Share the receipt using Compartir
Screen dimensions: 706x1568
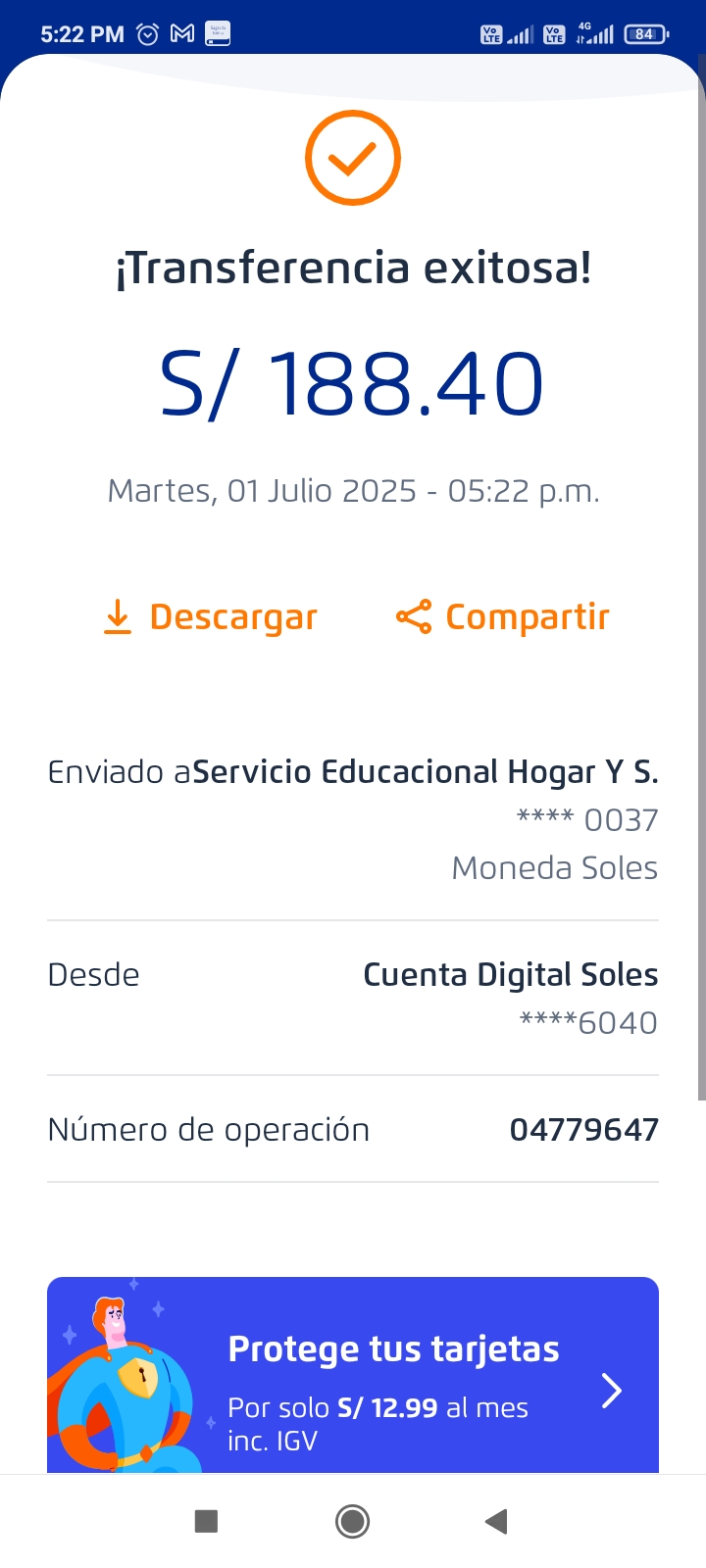pyautogui.click(x=503, y=617)
